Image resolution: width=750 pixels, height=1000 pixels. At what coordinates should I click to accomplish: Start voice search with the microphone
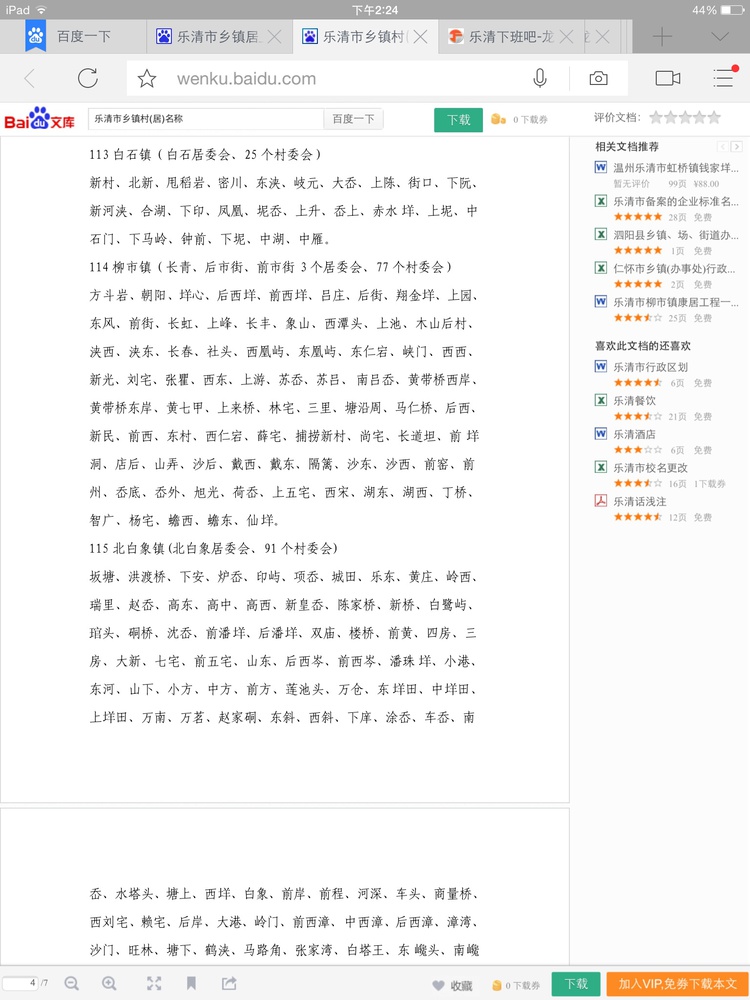pos(540,79)
